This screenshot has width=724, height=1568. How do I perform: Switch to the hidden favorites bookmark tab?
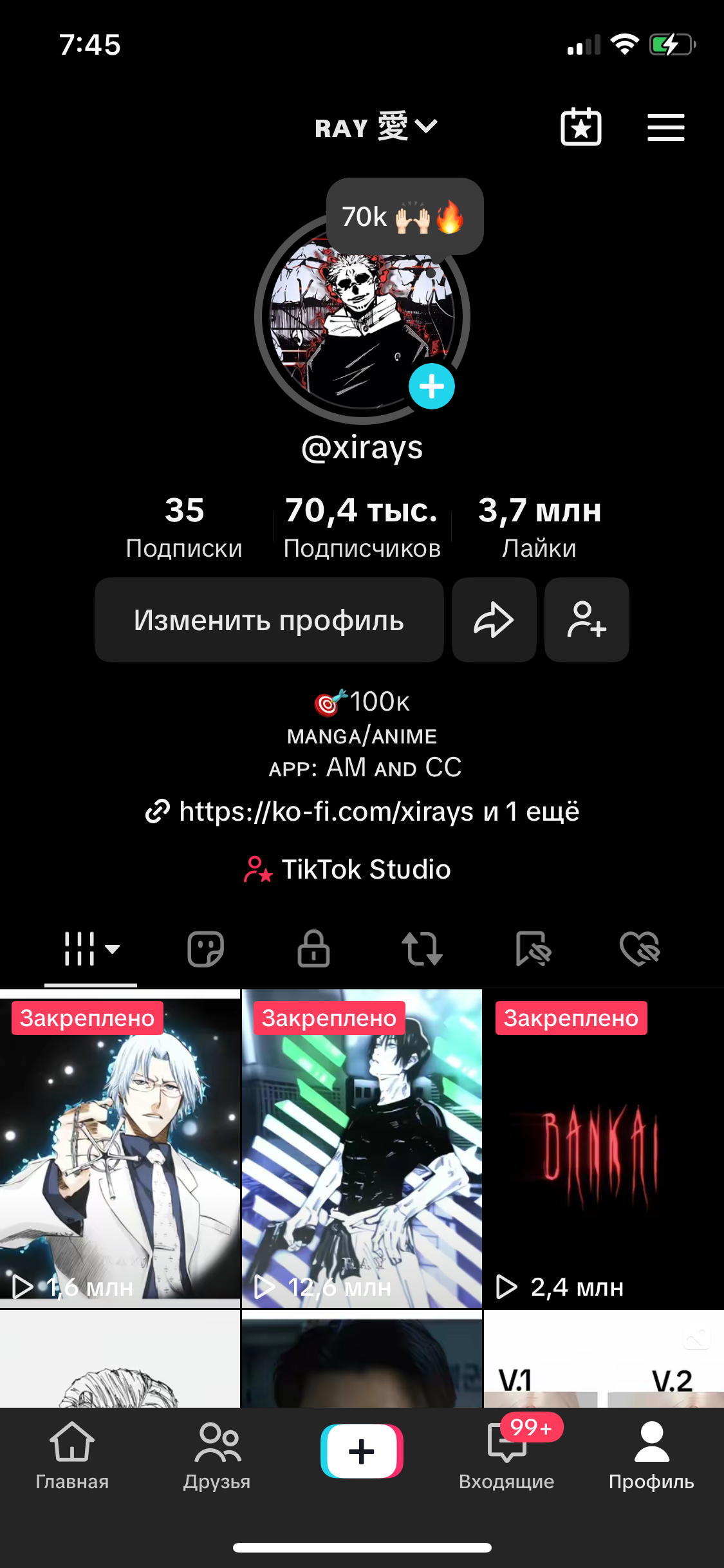pyautogui.click(x=533, y=949)
